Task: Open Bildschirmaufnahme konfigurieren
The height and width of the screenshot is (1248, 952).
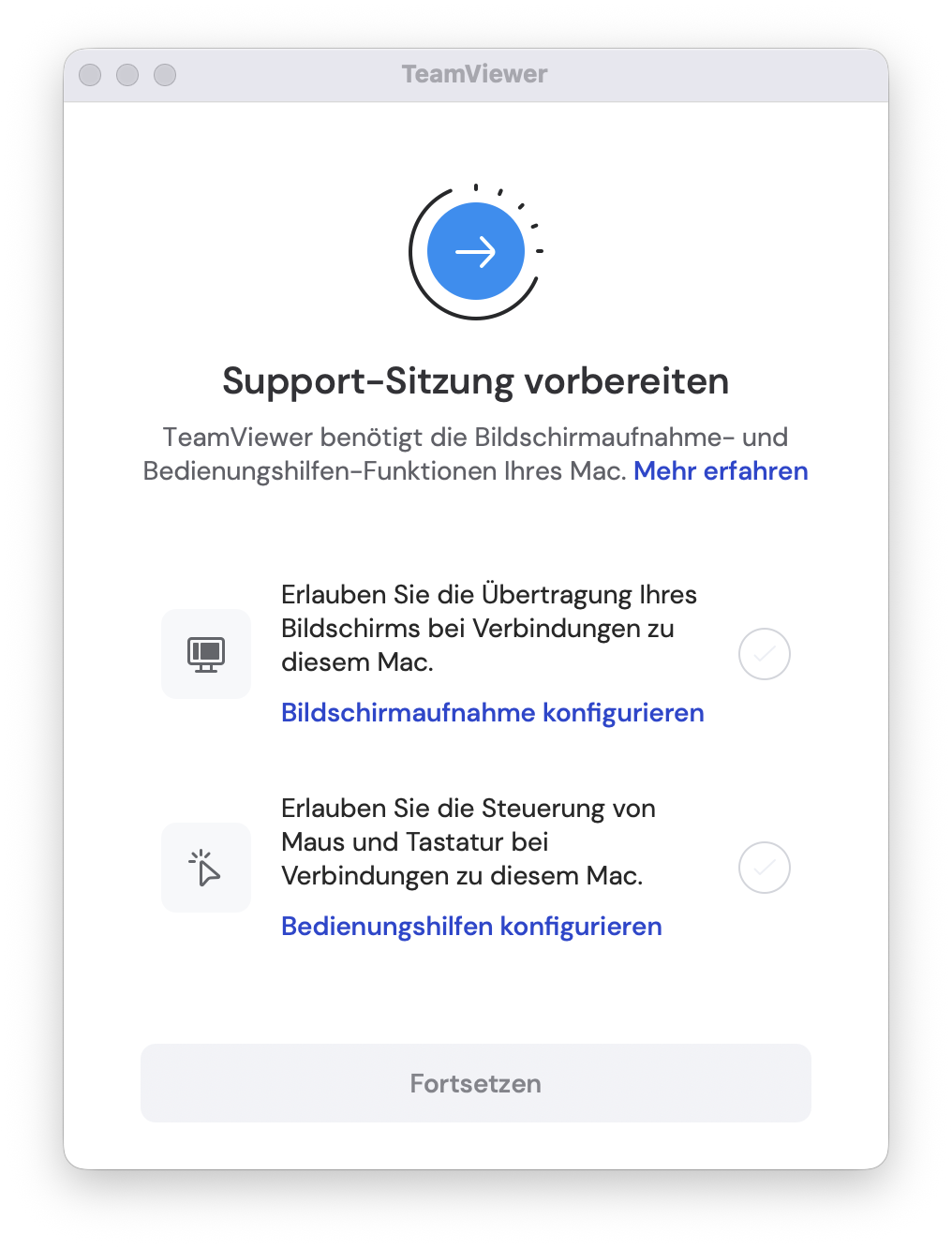Action: 492,713
